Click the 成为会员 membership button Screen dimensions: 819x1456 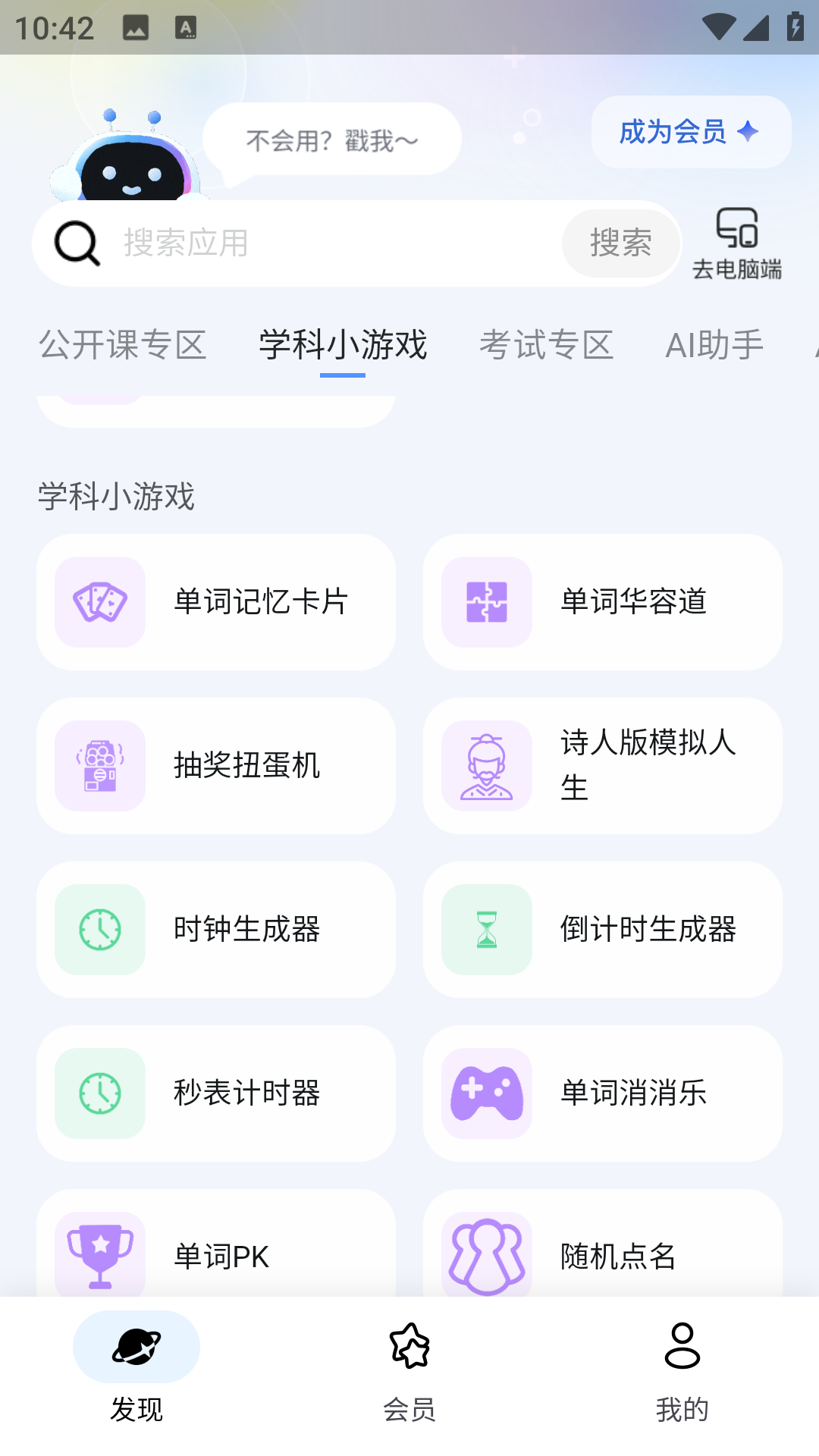(689, 132)
